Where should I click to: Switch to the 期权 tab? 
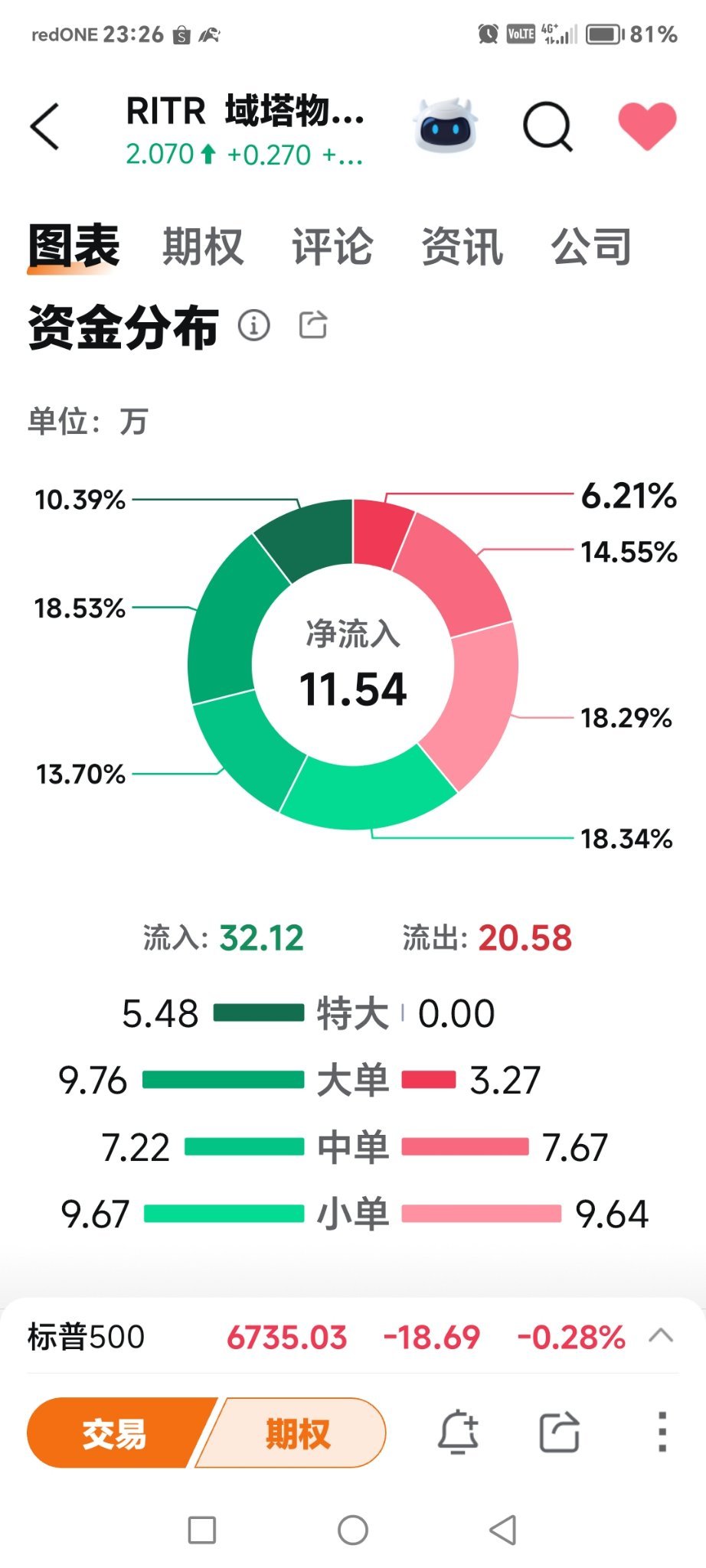click(x=201, y=247)
